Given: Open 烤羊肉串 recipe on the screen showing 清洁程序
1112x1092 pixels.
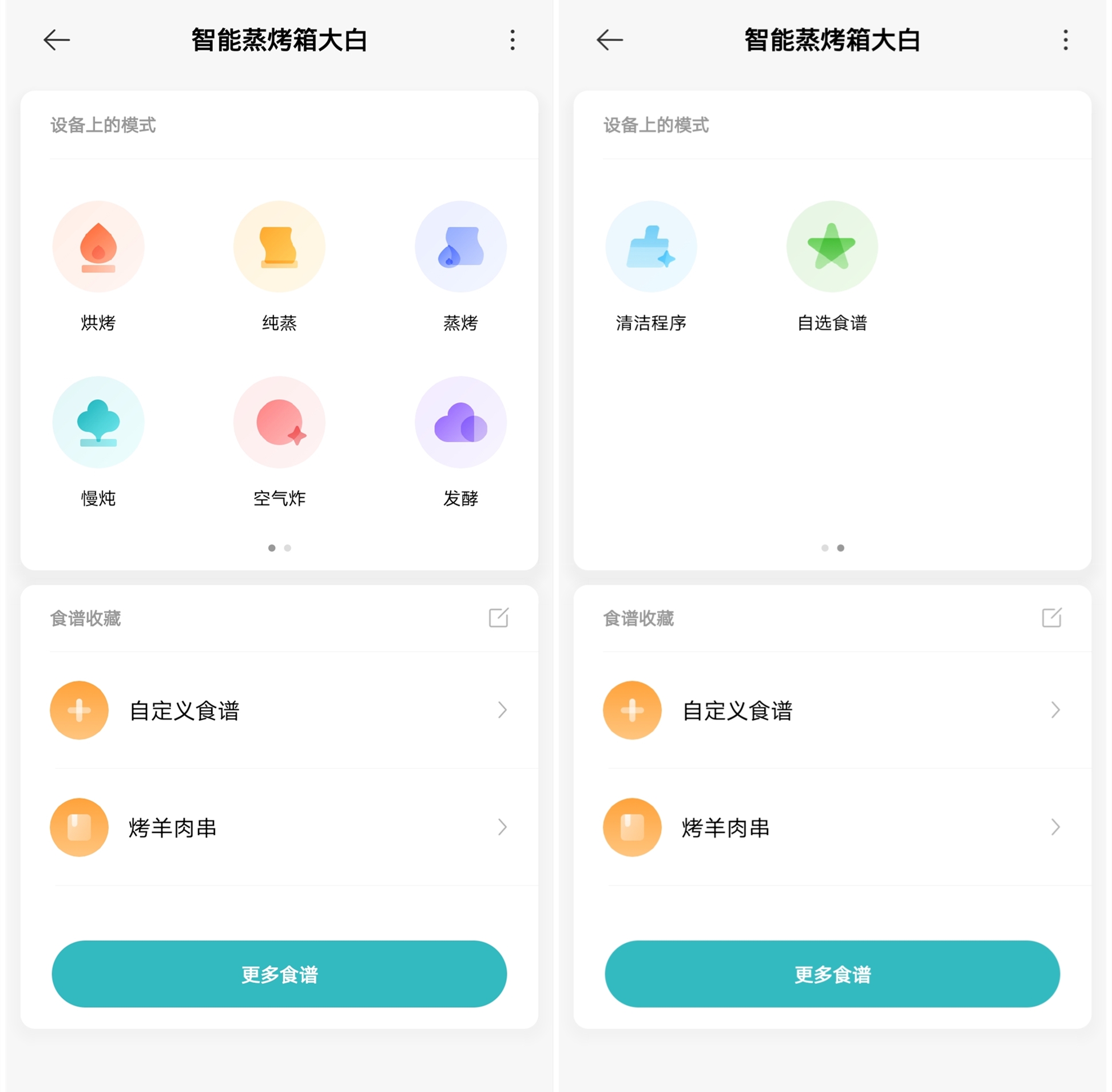Looking at the screenshot, I should point(832,827).
